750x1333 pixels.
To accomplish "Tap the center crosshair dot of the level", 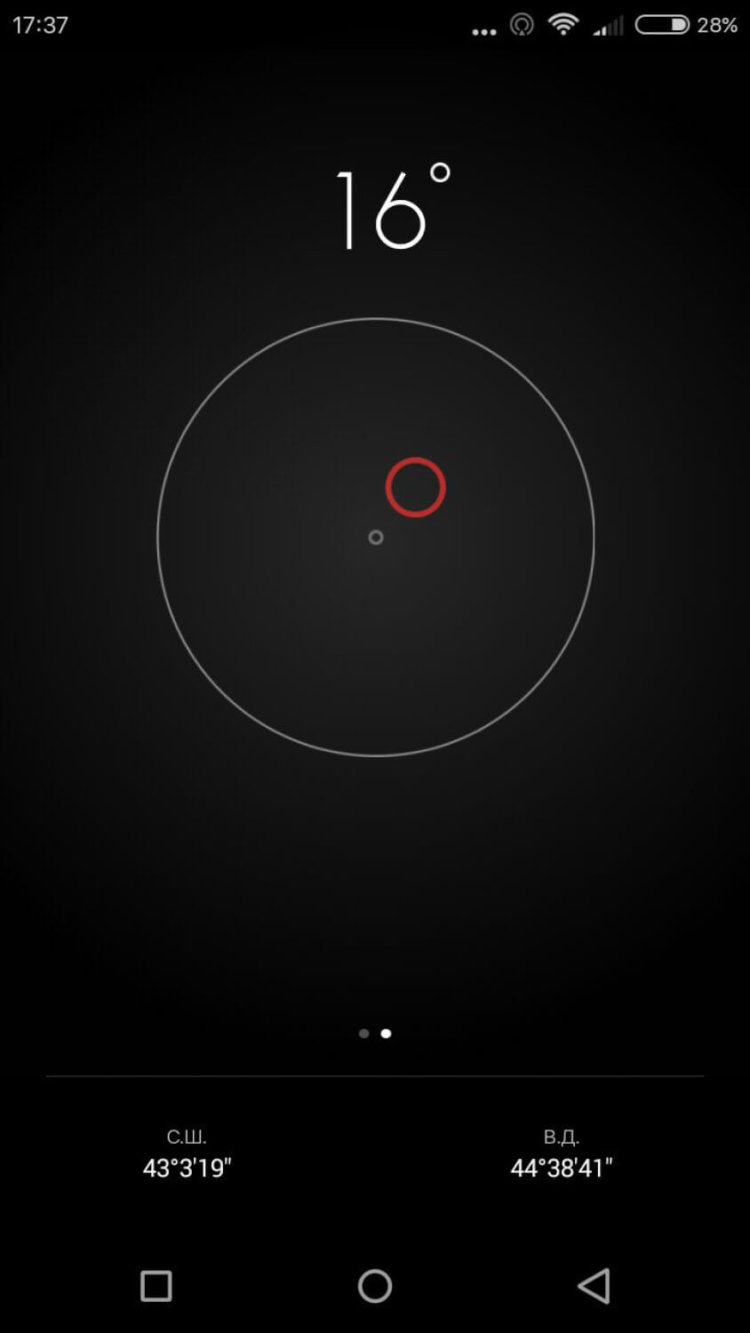I will point(375,537).
